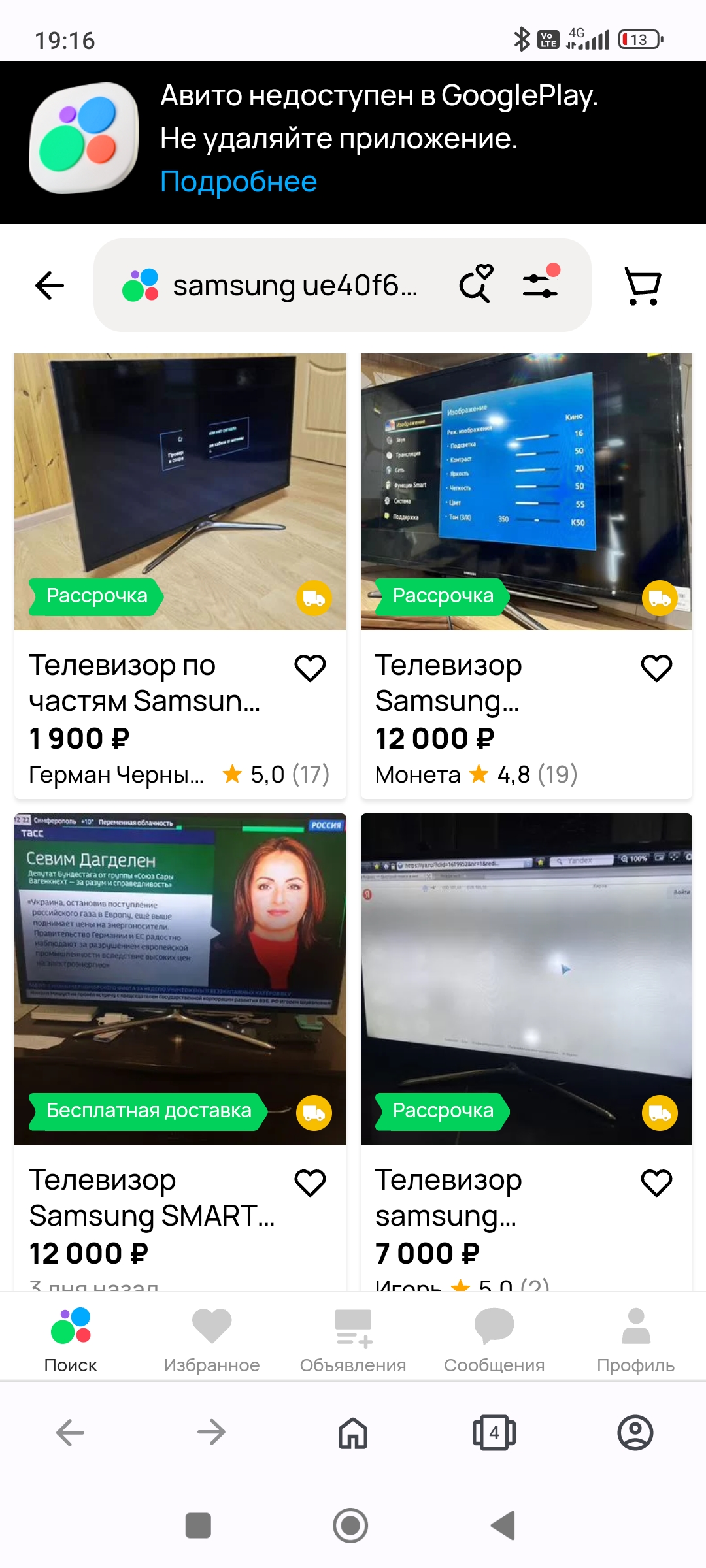Edit the samsung ue40f6 search query

point(294,286)
